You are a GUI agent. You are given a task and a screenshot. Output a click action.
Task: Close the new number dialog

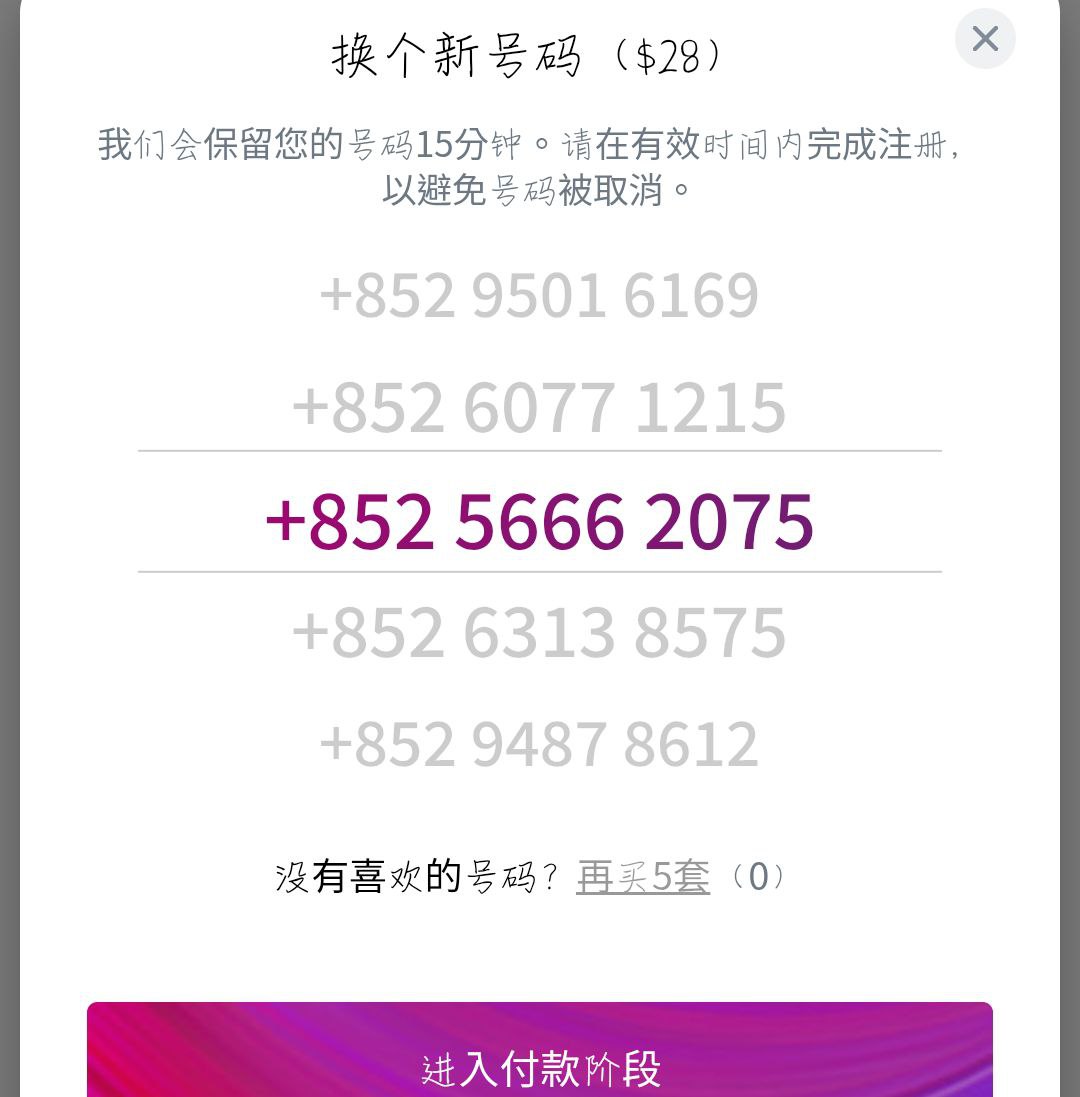pyautogui.click(x=985, y=39)
